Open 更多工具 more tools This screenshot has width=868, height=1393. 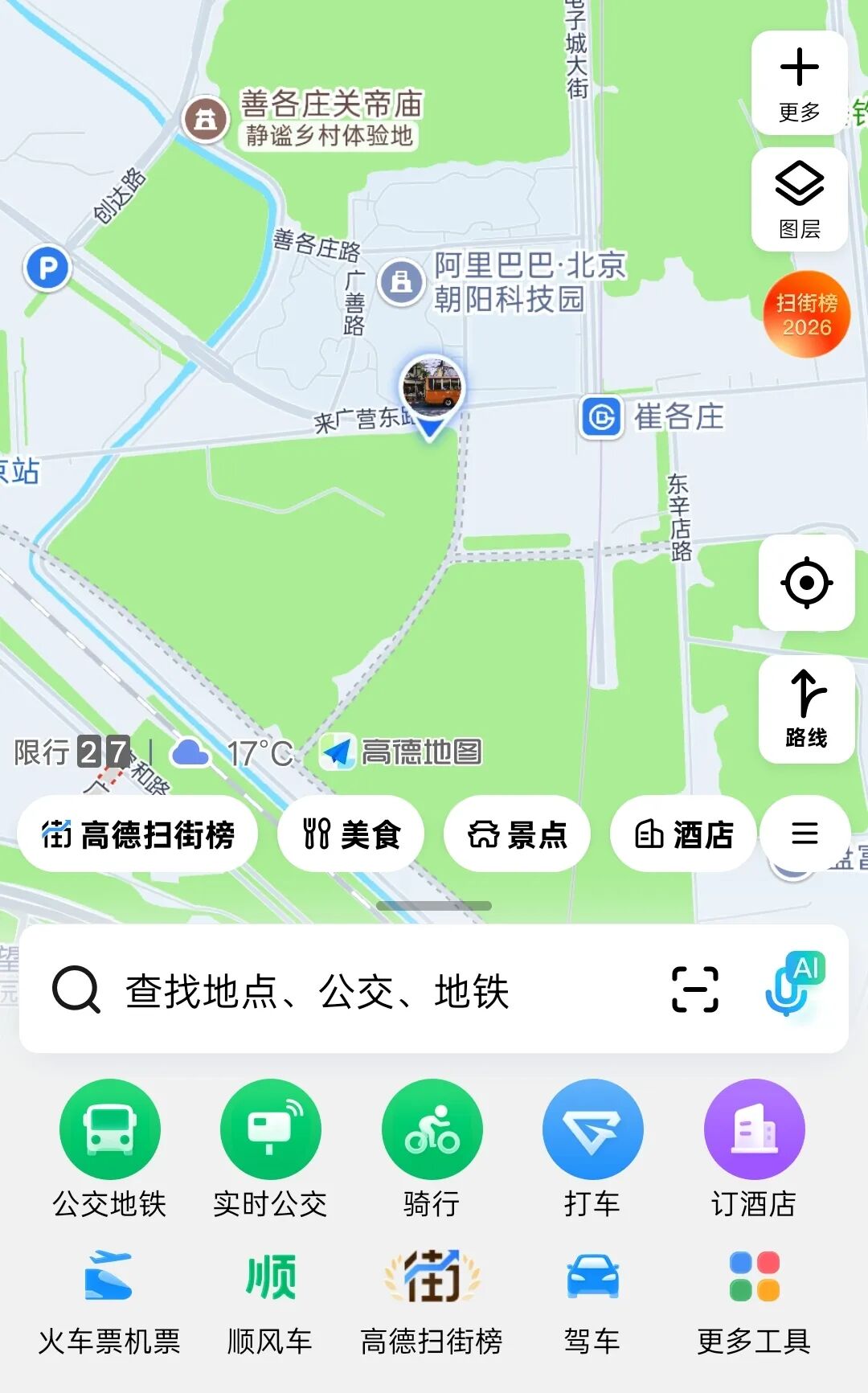[754, 1278]
